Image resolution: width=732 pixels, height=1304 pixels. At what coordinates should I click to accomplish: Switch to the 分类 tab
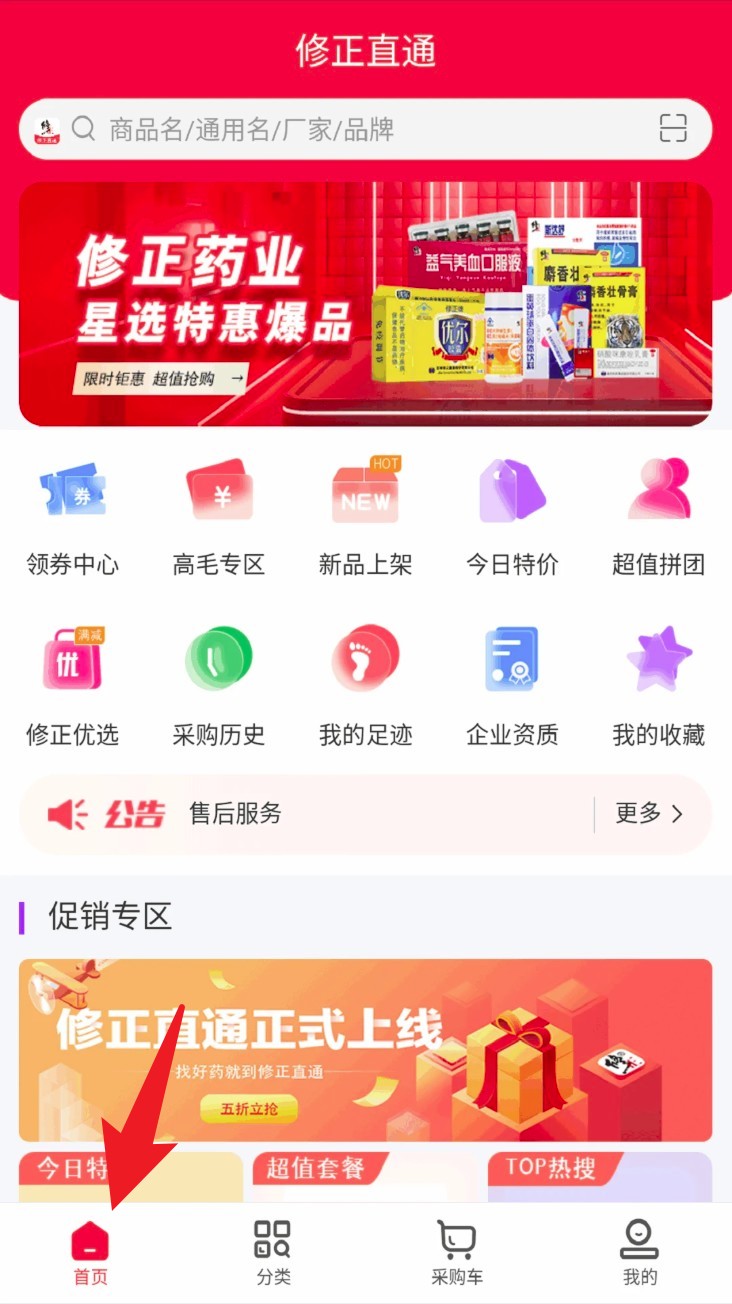click(273, 1253)
